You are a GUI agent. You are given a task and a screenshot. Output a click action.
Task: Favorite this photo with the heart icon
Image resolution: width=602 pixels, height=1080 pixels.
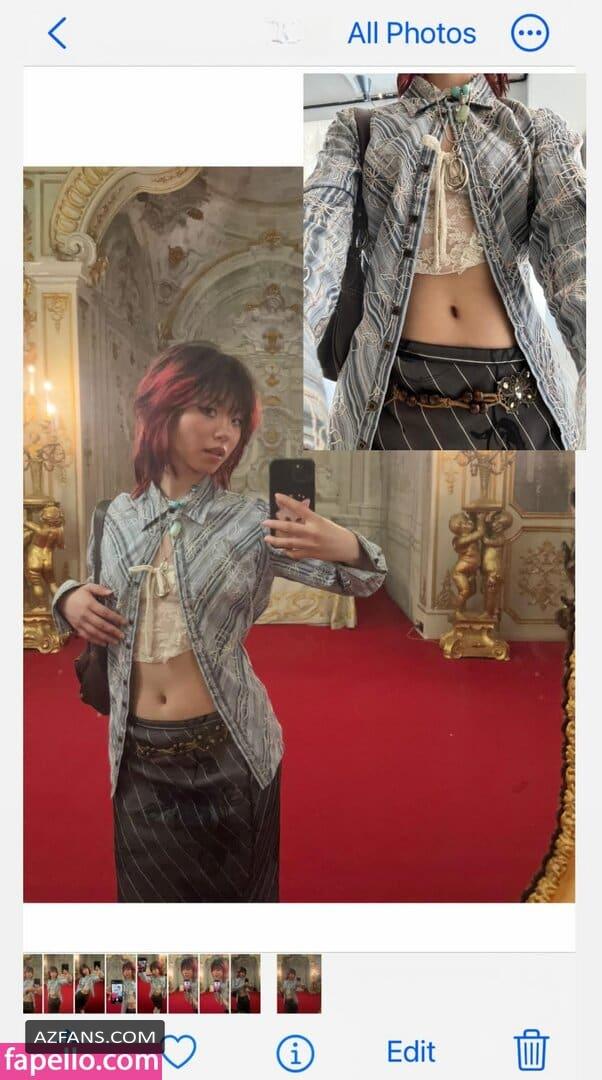(179, 1051)
